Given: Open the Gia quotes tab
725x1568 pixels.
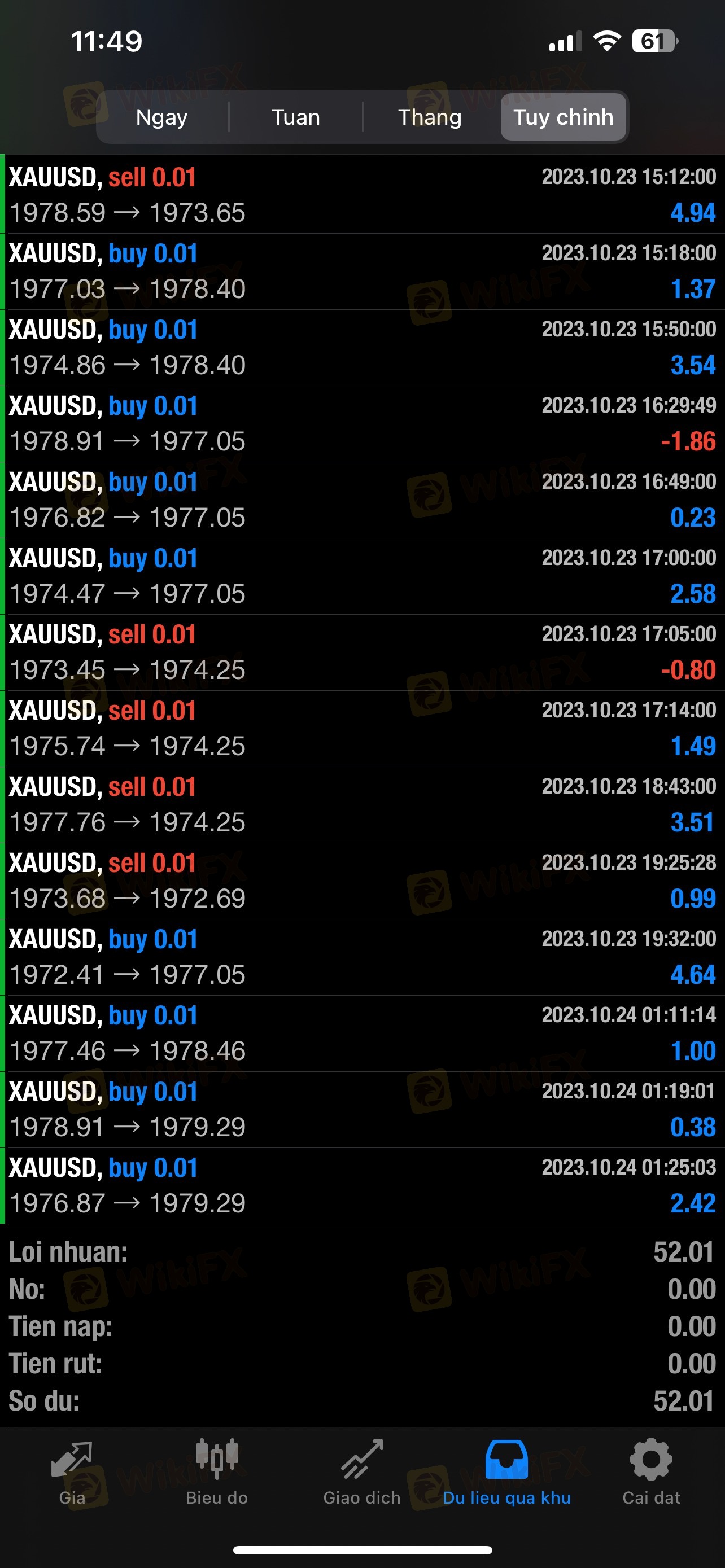Looking at the screenshot, I should click(72, 1473).
